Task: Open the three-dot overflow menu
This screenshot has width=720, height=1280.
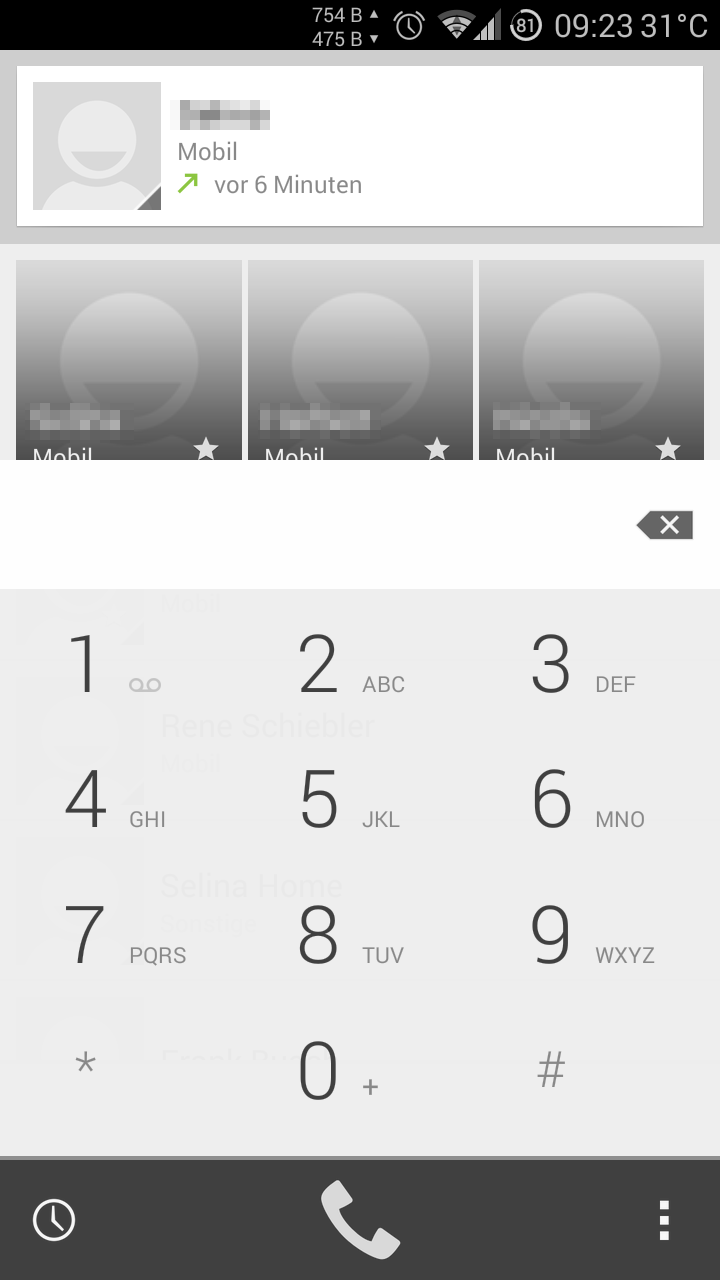Action: click(664, 1220)
